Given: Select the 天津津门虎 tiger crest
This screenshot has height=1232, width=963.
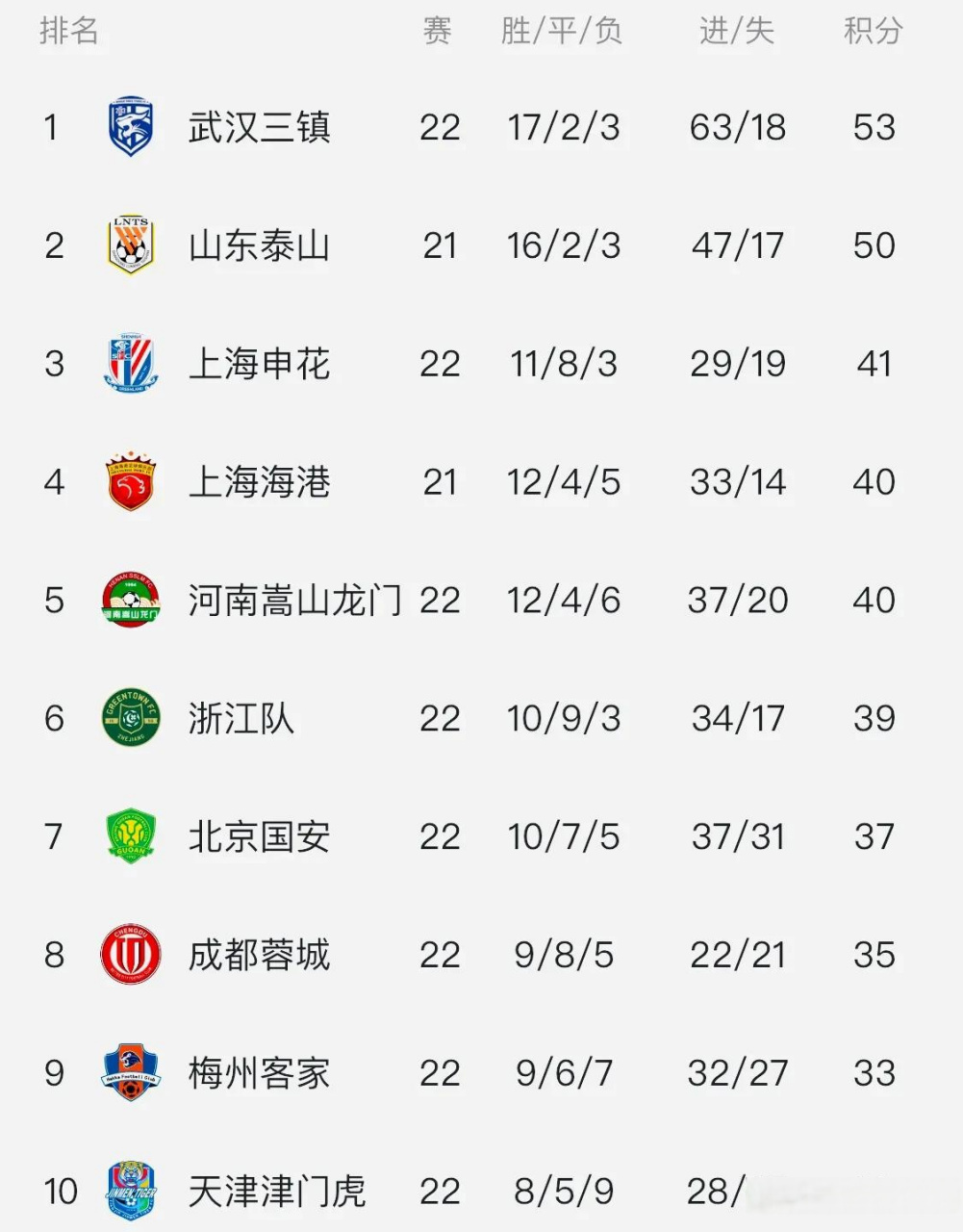Looking at the screenshot, I should 131,1190.
